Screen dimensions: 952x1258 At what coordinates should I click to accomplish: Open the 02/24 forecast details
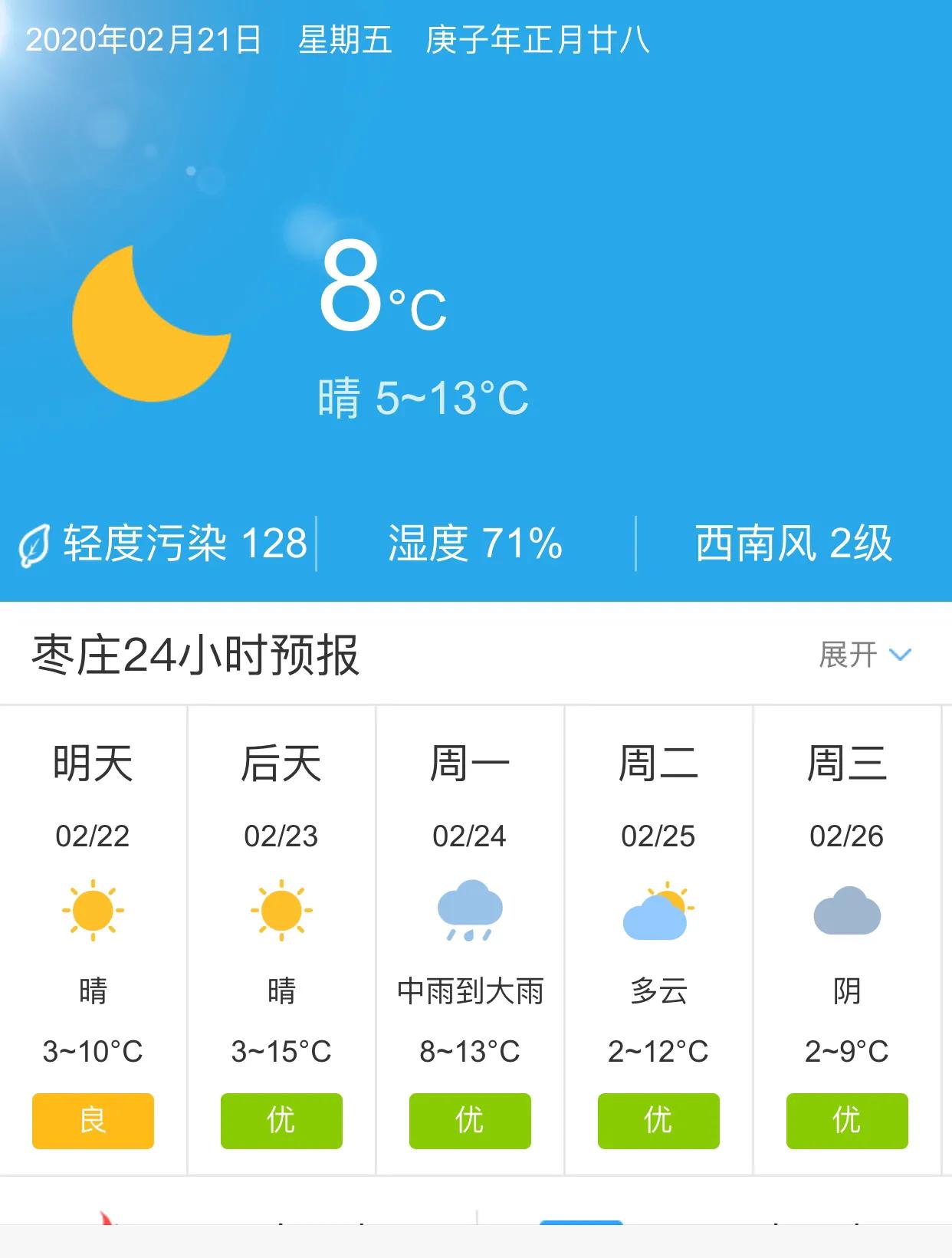[x=470, y=836]
